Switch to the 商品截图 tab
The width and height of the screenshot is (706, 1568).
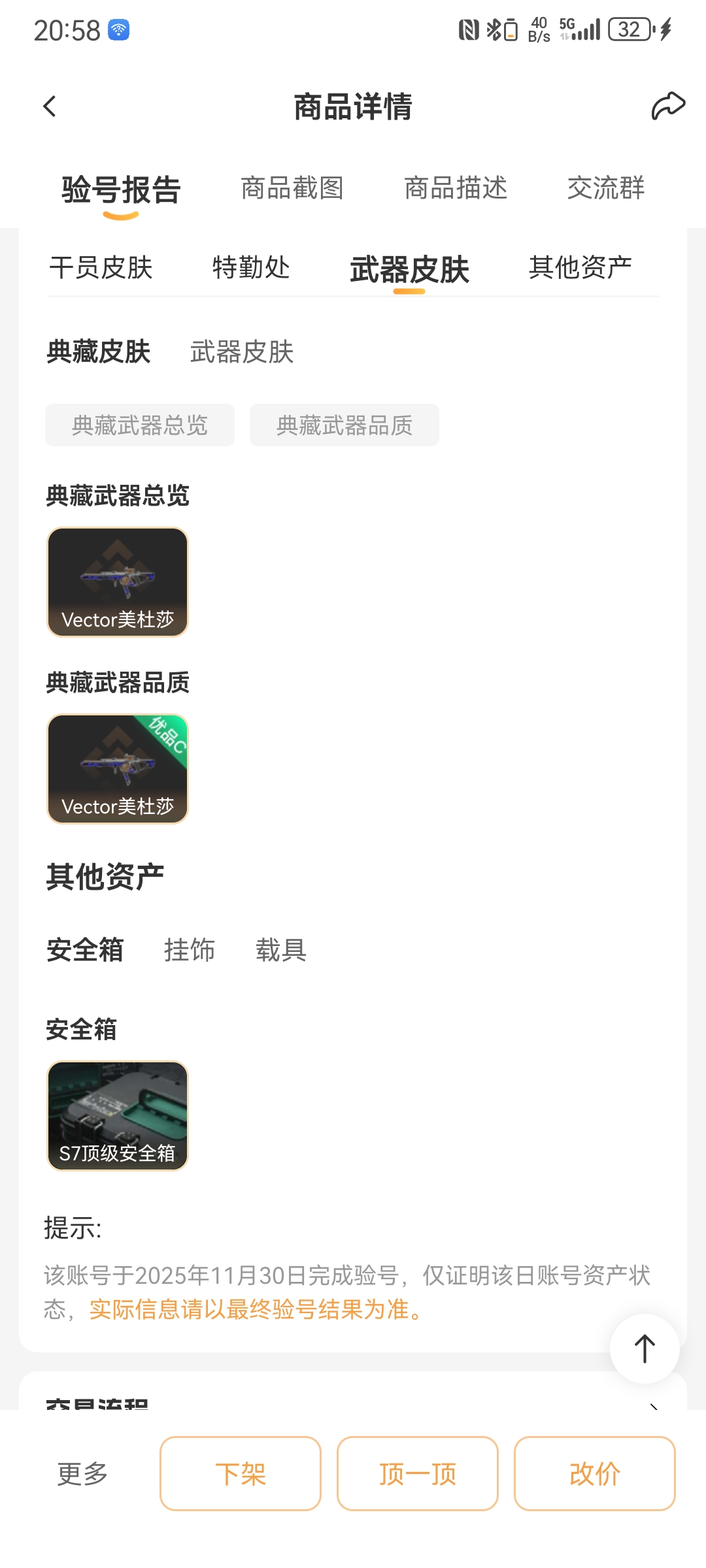click(x=292, y=188)
